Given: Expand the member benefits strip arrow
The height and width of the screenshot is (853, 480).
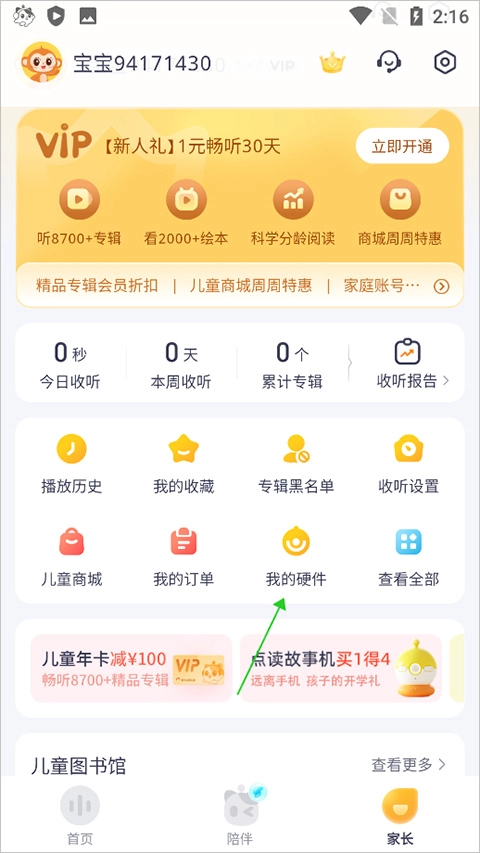Looking at the screenshot, I should (441, 286).
